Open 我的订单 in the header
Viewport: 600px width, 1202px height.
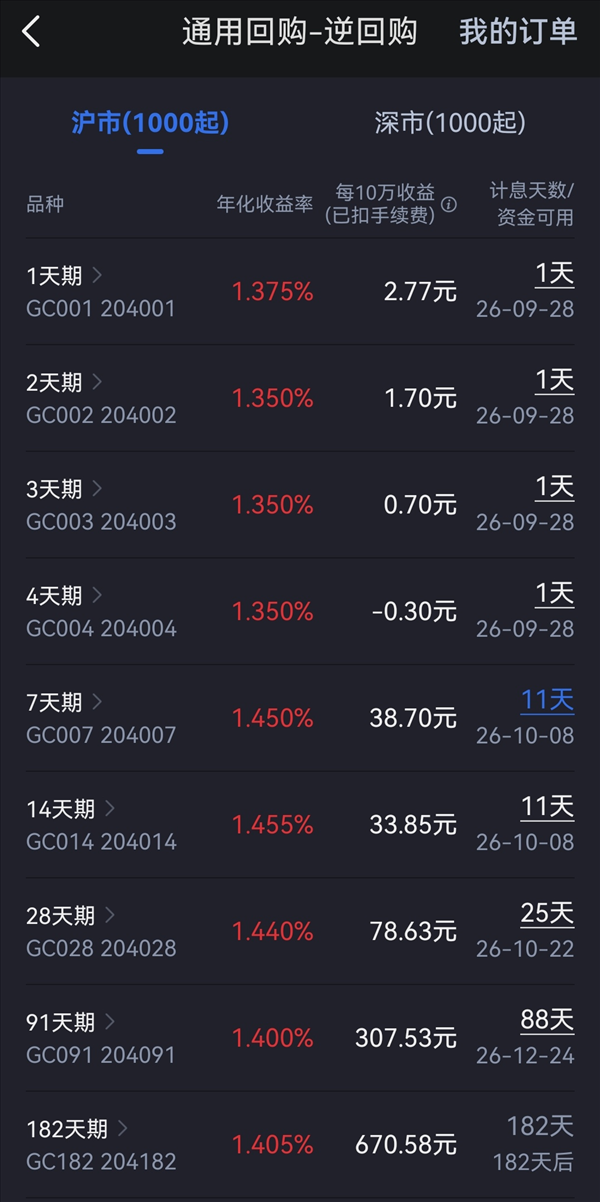coord(518,32)
